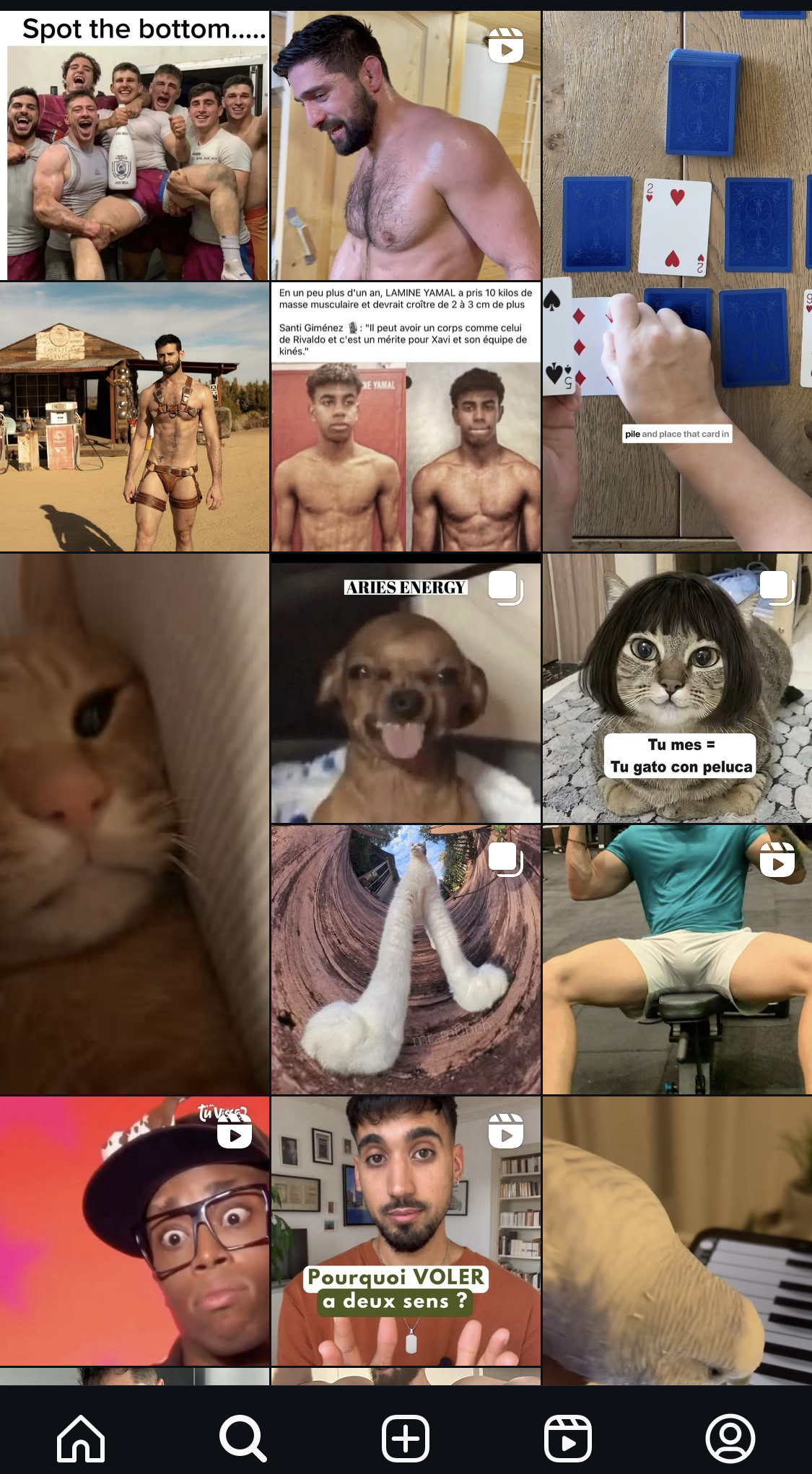Screen dimensions: 812x1474
Task: Play the 'Pourquoi VOLER a deux sens' reel
Action: (x=406, y=1231)
